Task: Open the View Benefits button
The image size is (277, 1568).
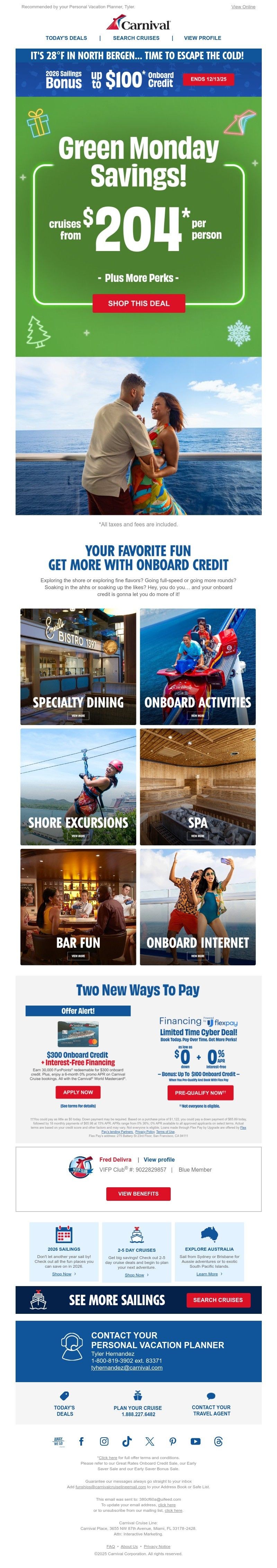Action: click(138, 1194)
